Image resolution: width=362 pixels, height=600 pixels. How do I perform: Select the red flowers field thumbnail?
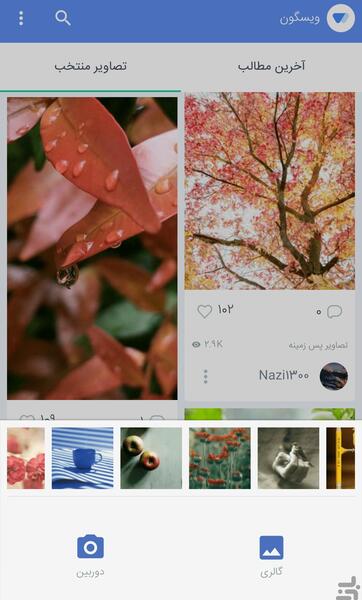point(220,458)
